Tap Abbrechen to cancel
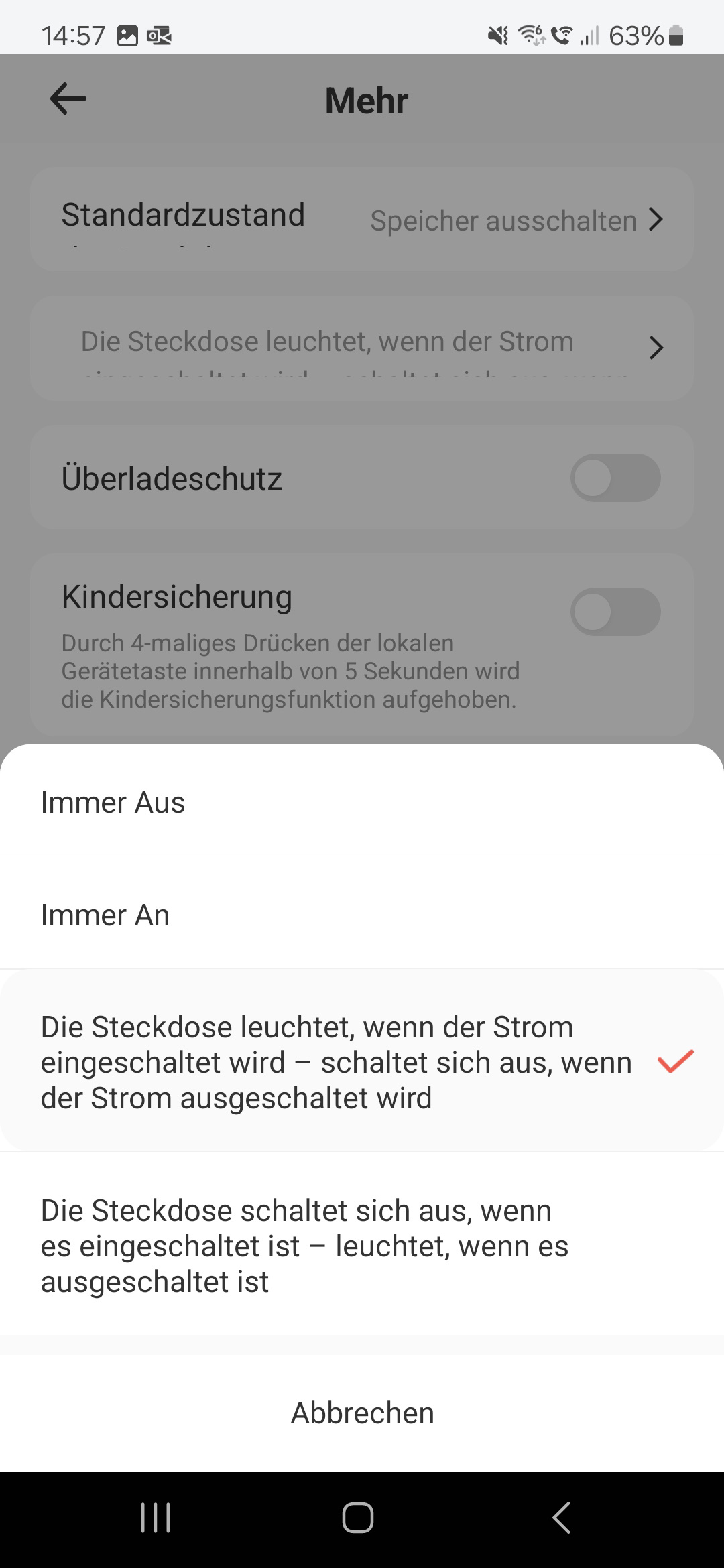 pos(362,1413)
